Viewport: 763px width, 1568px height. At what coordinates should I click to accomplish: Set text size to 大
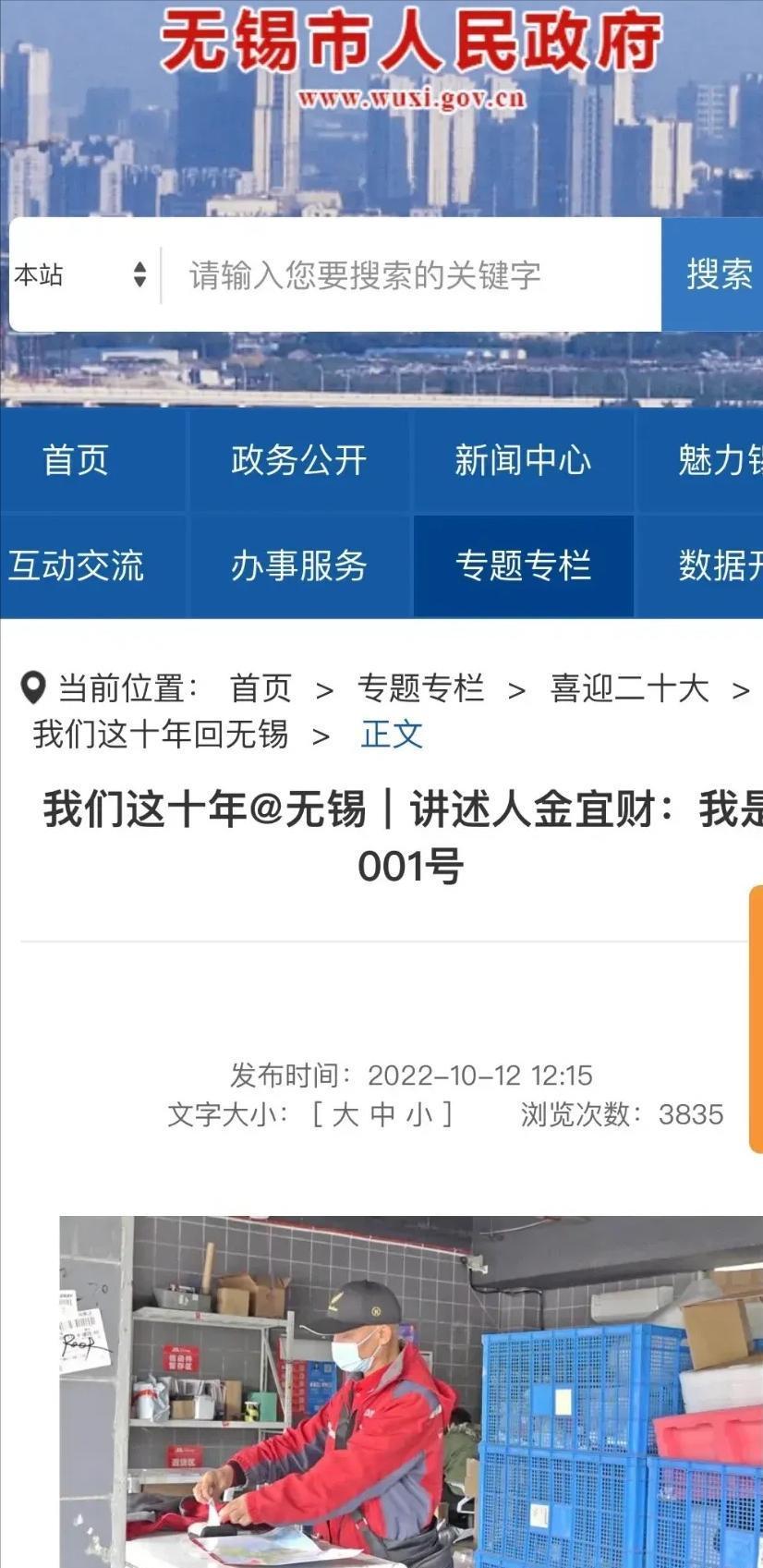click(345, 1114)
